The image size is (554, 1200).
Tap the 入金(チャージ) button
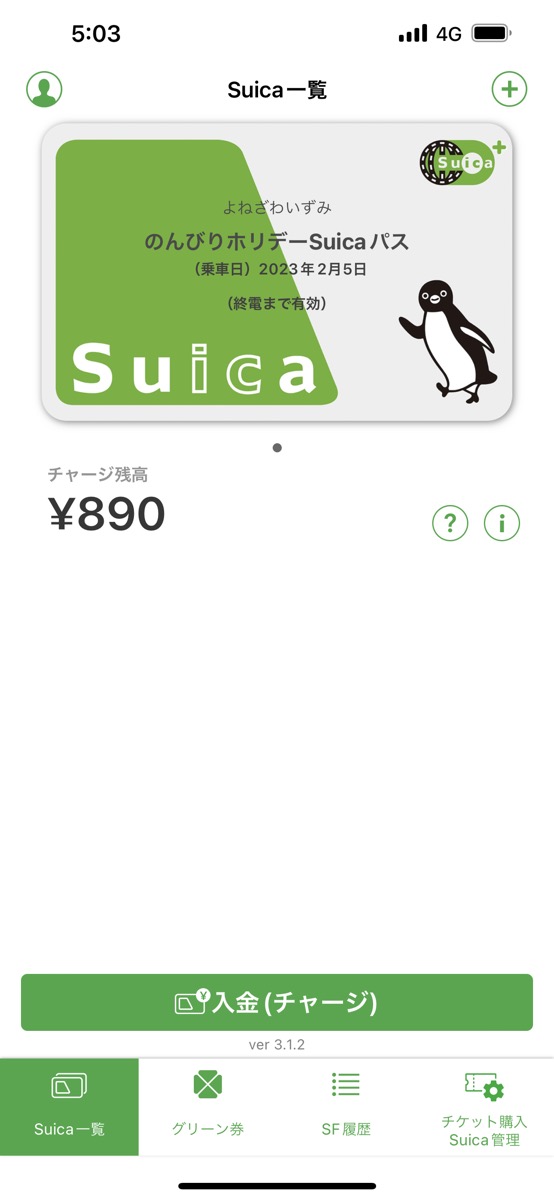(277, 1002)
